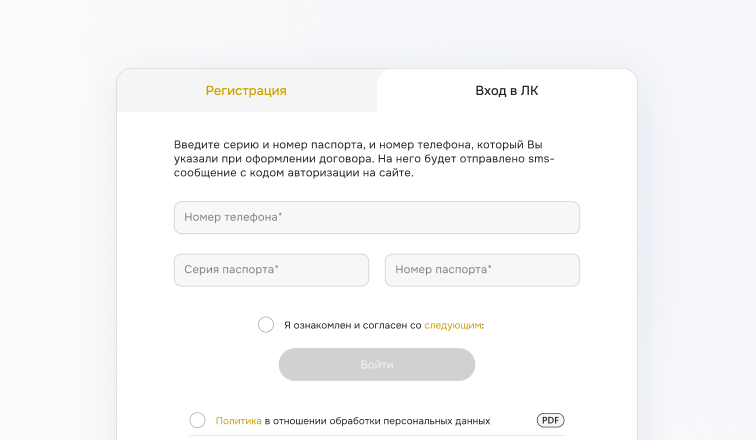Viewport: 756px width, 440px height.
Task: Focus the Номер телефона field
Action: (x=376, y=217)
